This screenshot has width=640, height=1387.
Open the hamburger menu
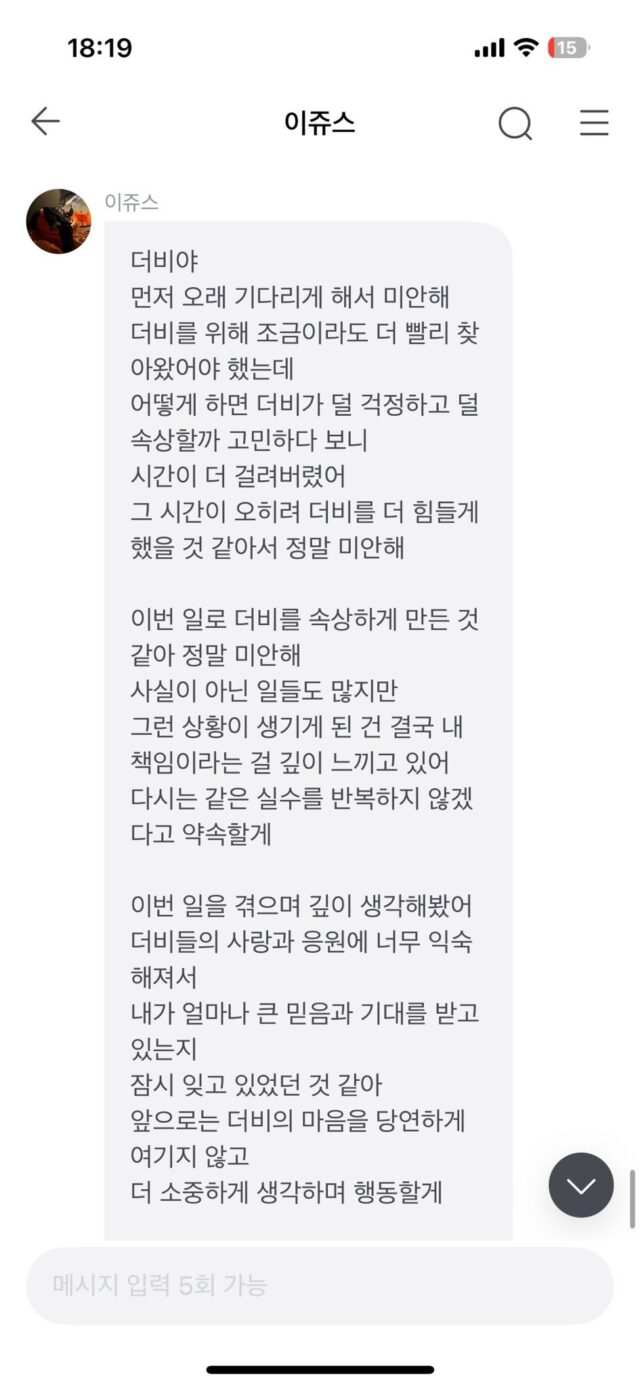click(x=594, y=122)
